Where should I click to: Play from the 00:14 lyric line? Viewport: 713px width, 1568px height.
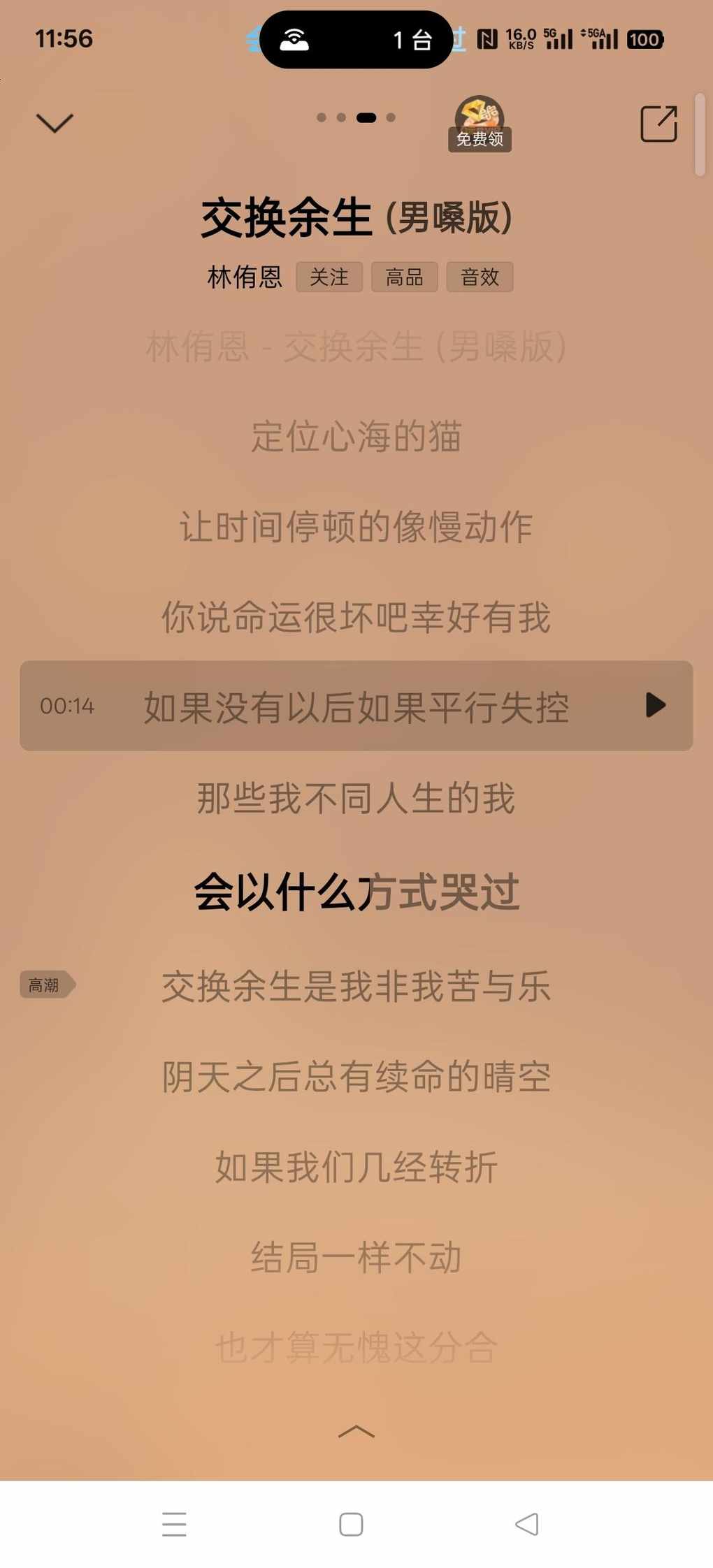(x=655, y=705)
